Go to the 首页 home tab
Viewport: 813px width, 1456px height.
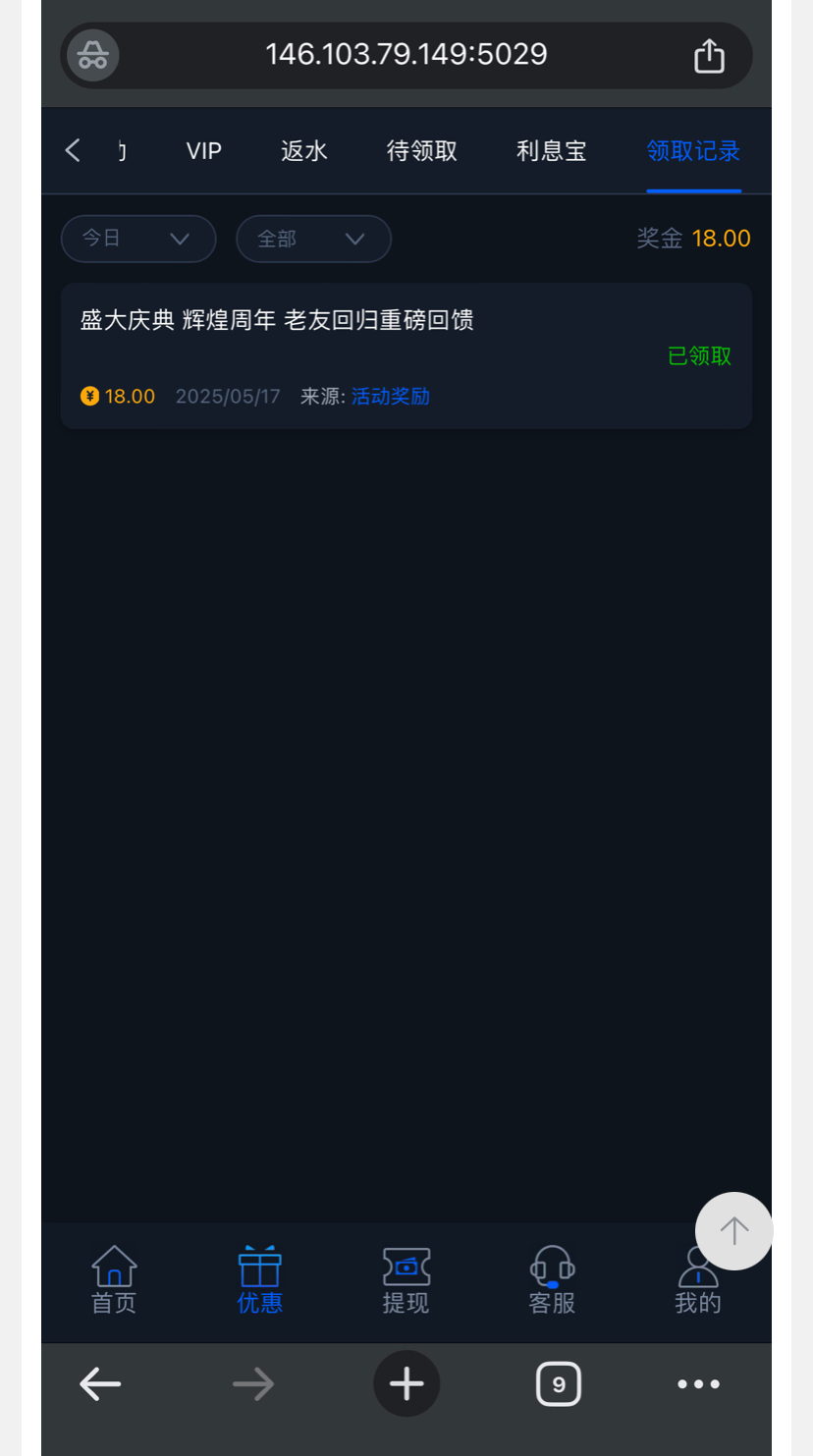coord(114,1280)
